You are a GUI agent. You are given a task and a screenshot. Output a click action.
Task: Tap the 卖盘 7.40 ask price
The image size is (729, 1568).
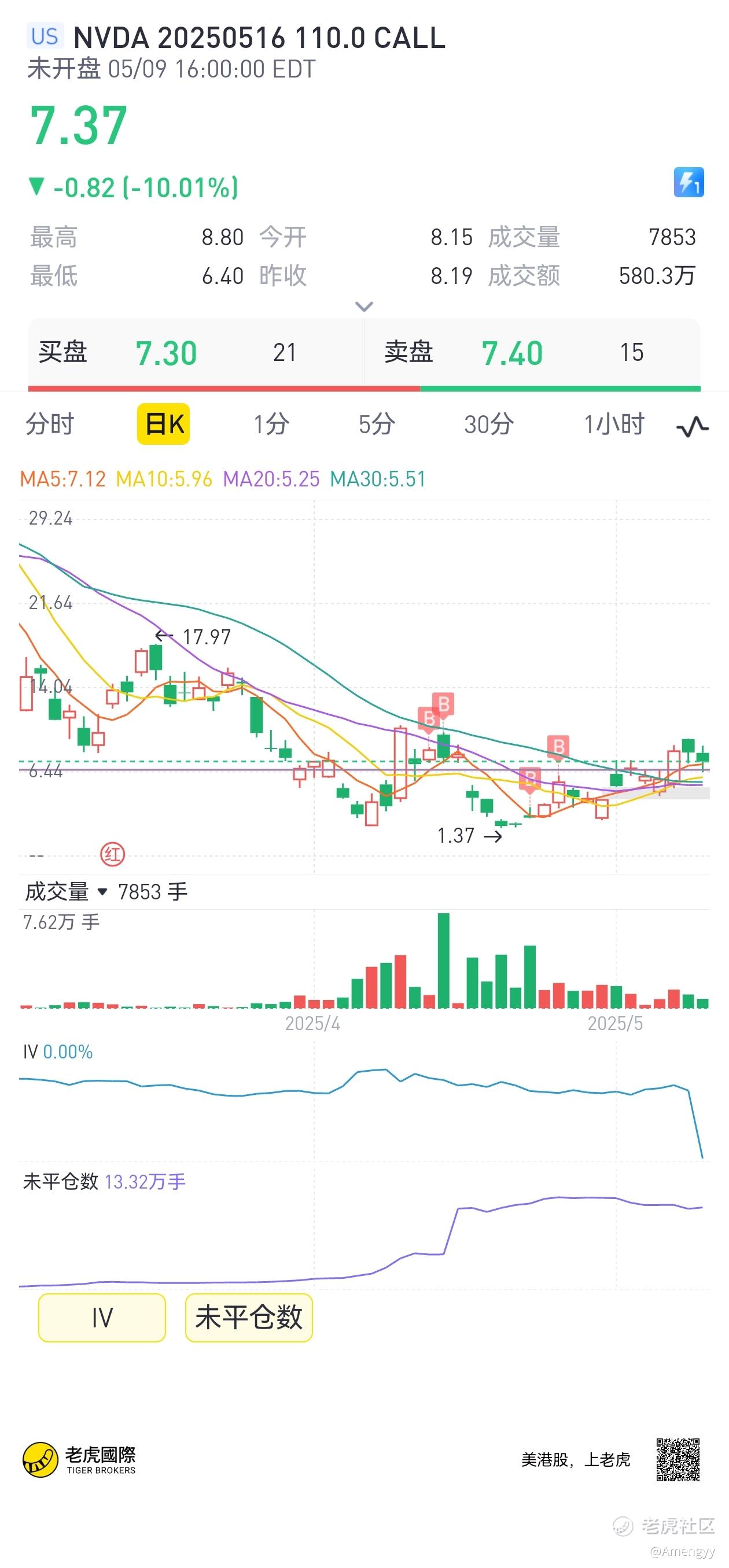512,353
